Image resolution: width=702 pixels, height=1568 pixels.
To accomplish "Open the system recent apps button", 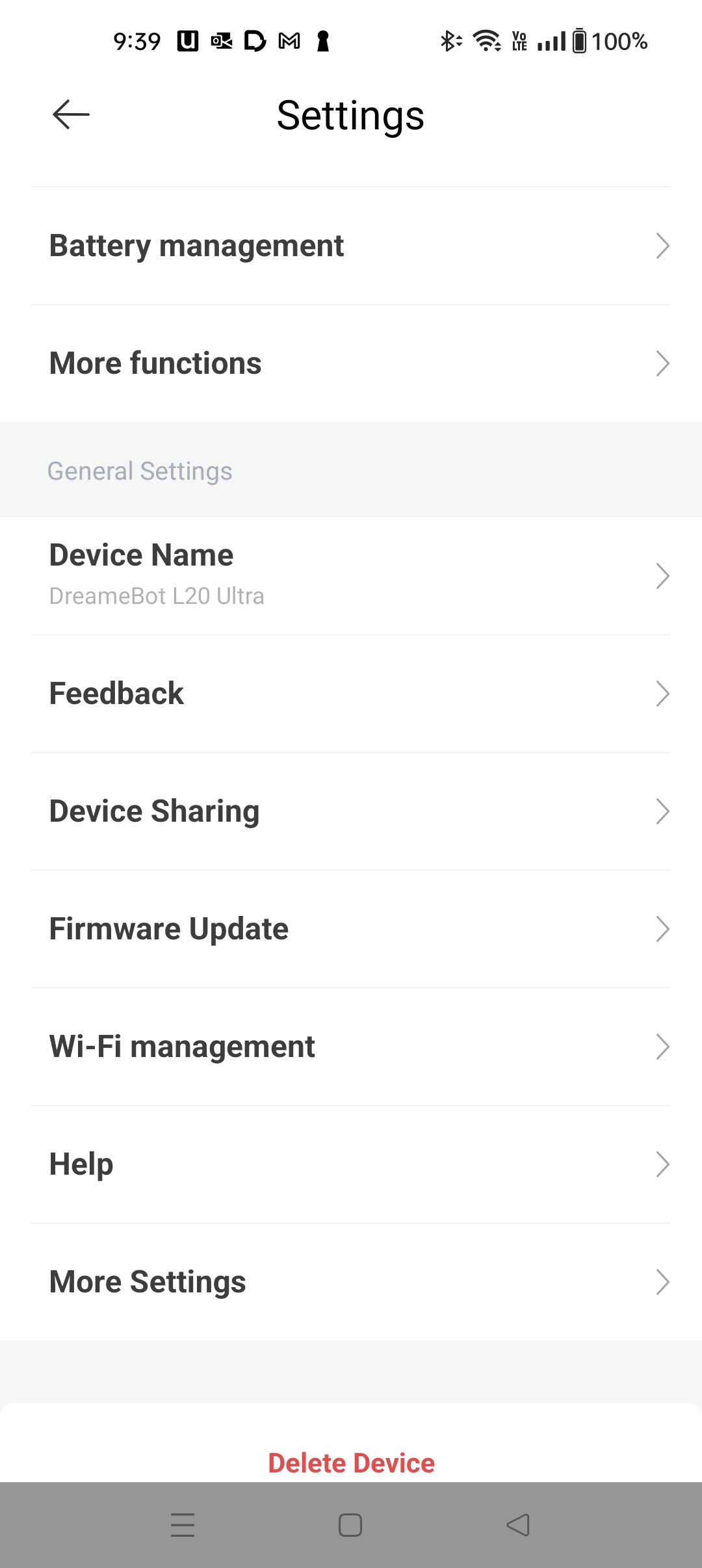I will [x=183, y=1525].
